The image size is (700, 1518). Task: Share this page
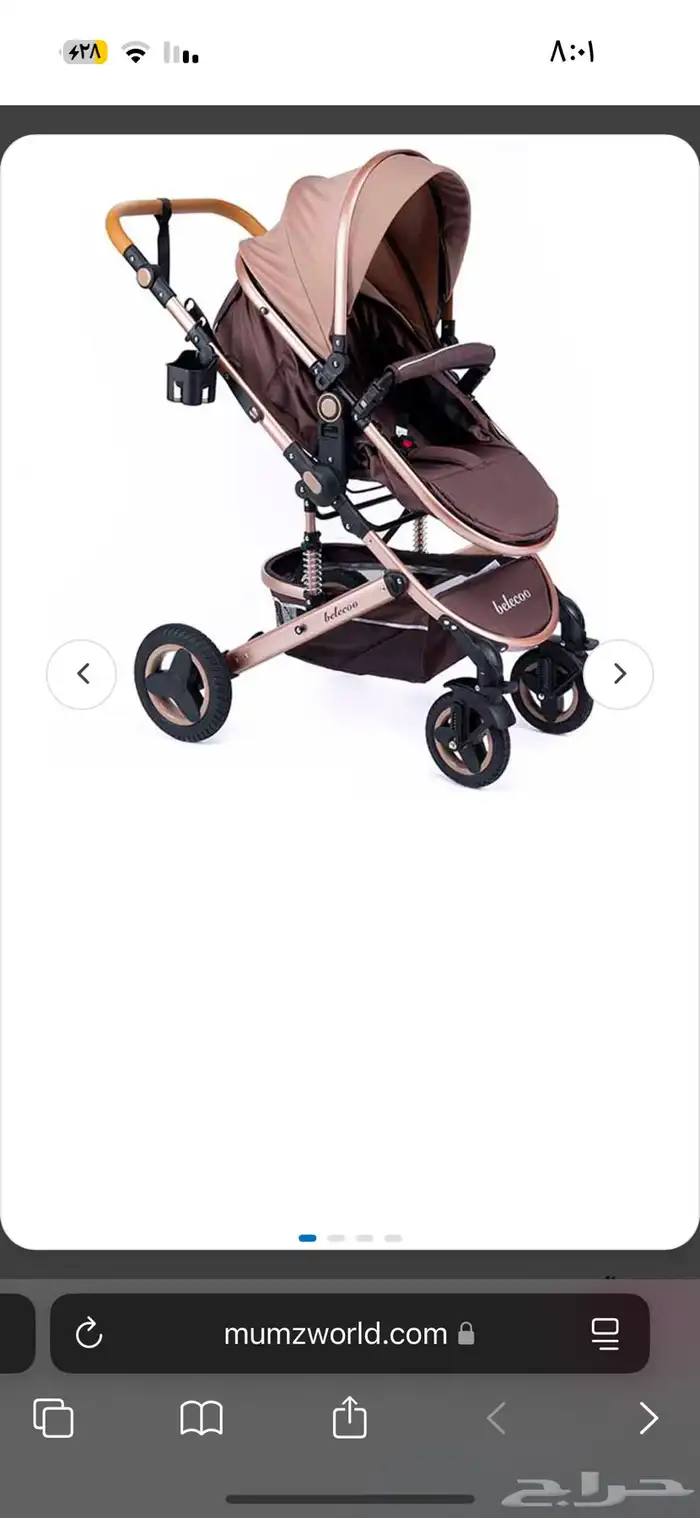pyautogui.click(x=349, y=1417)
